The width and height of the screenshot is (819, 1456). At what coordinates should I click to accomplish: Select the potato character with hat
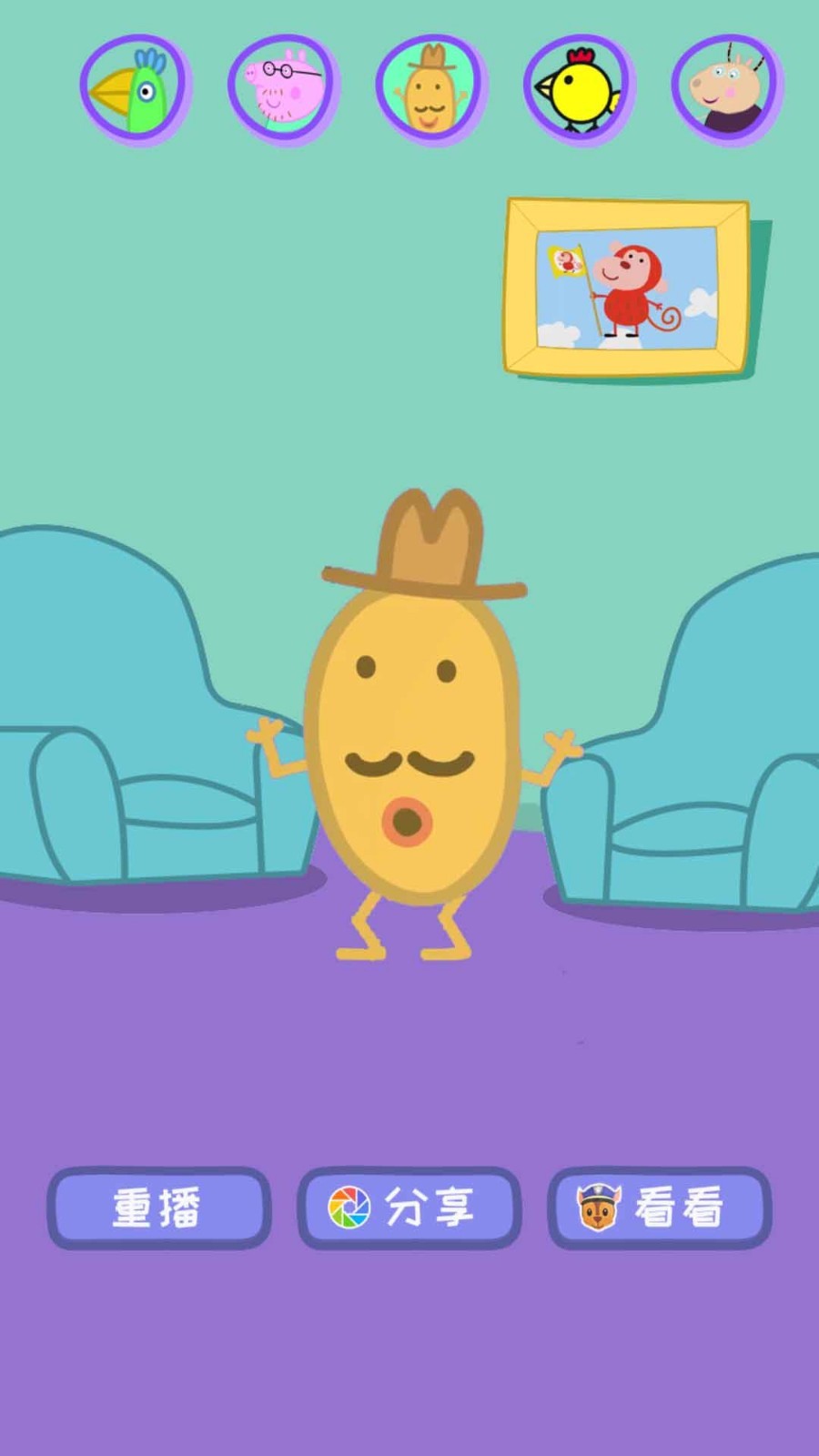pos(430,89)
